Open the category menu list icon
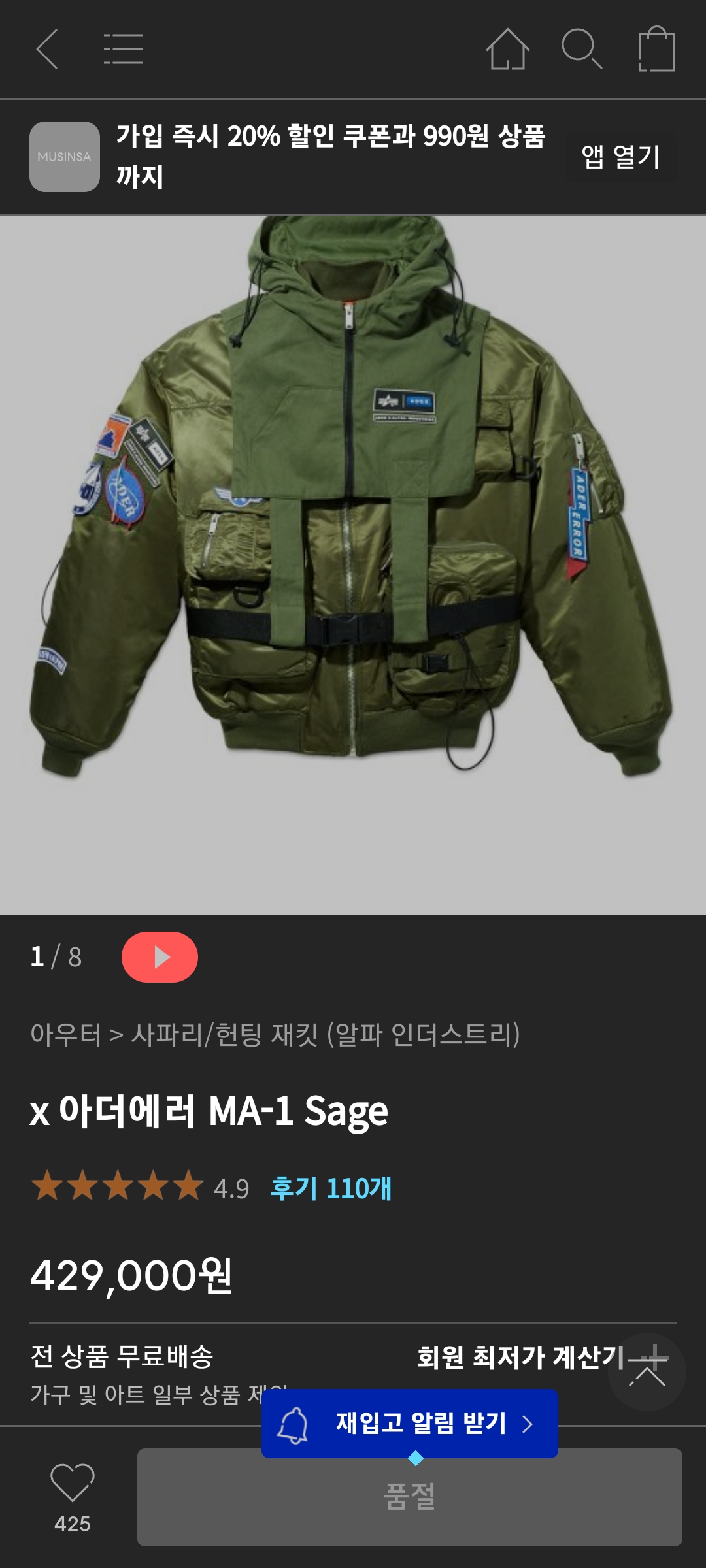 coord(124,49)
